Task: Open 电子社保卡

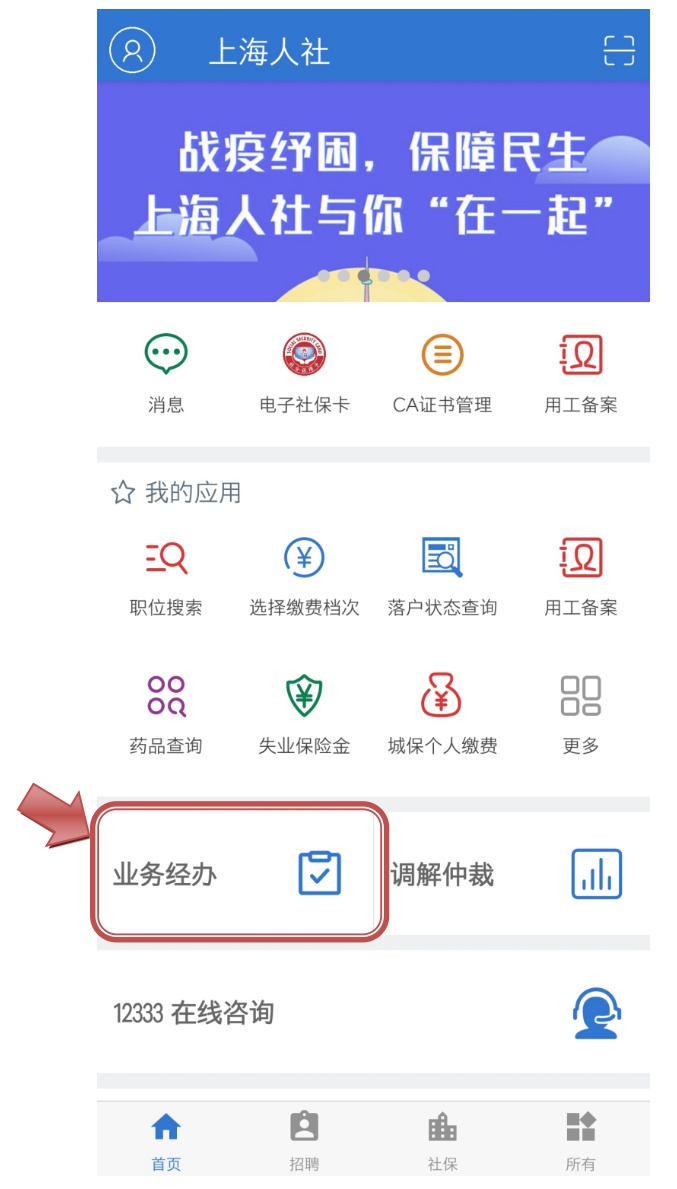Action: coord(304,373)
